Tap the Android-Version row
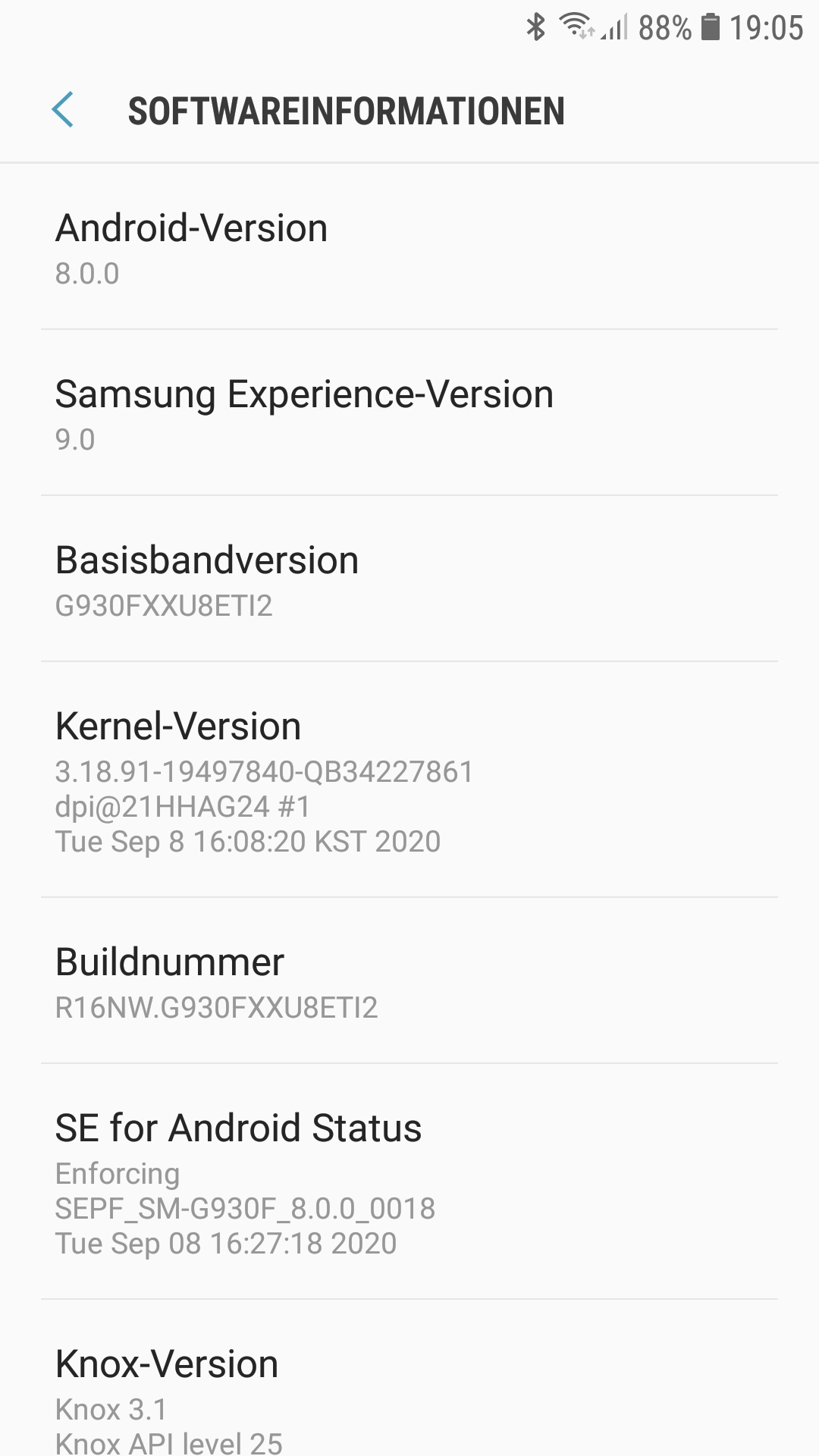The image size is (819, 1456). 409,248
